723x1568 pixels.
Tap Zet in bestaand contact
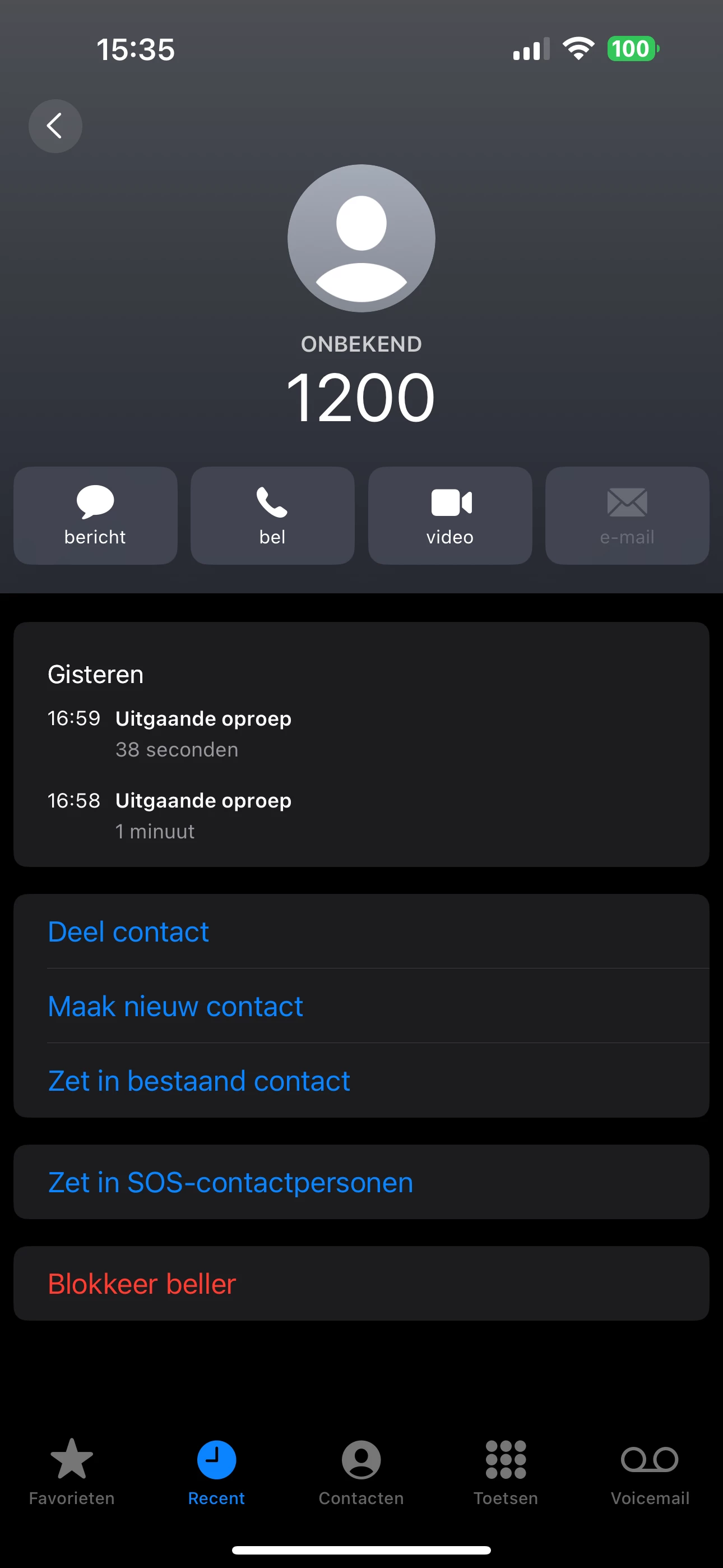[x=199, y=1081]
